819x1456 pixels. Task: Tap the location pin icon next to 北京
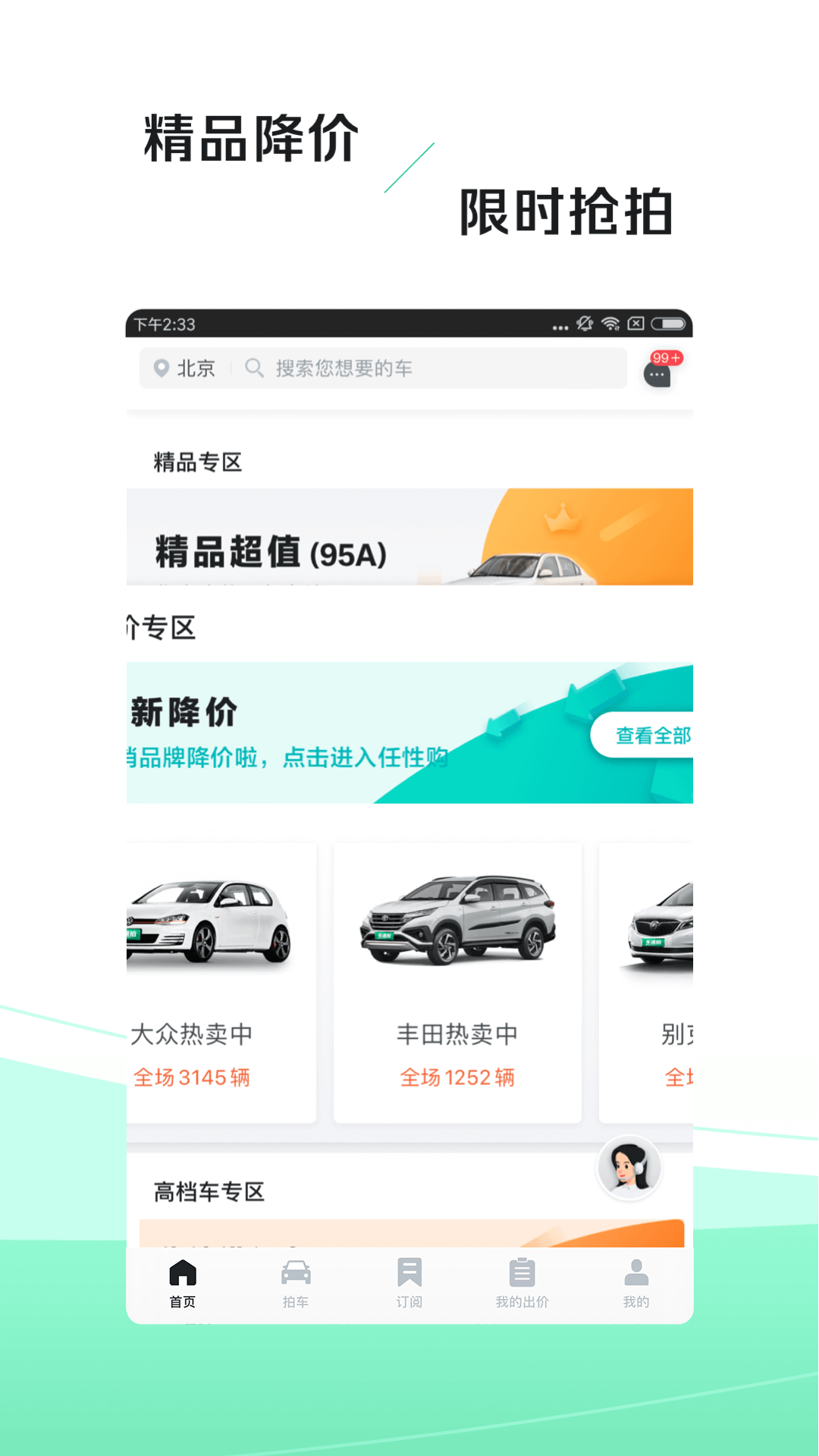160,369
